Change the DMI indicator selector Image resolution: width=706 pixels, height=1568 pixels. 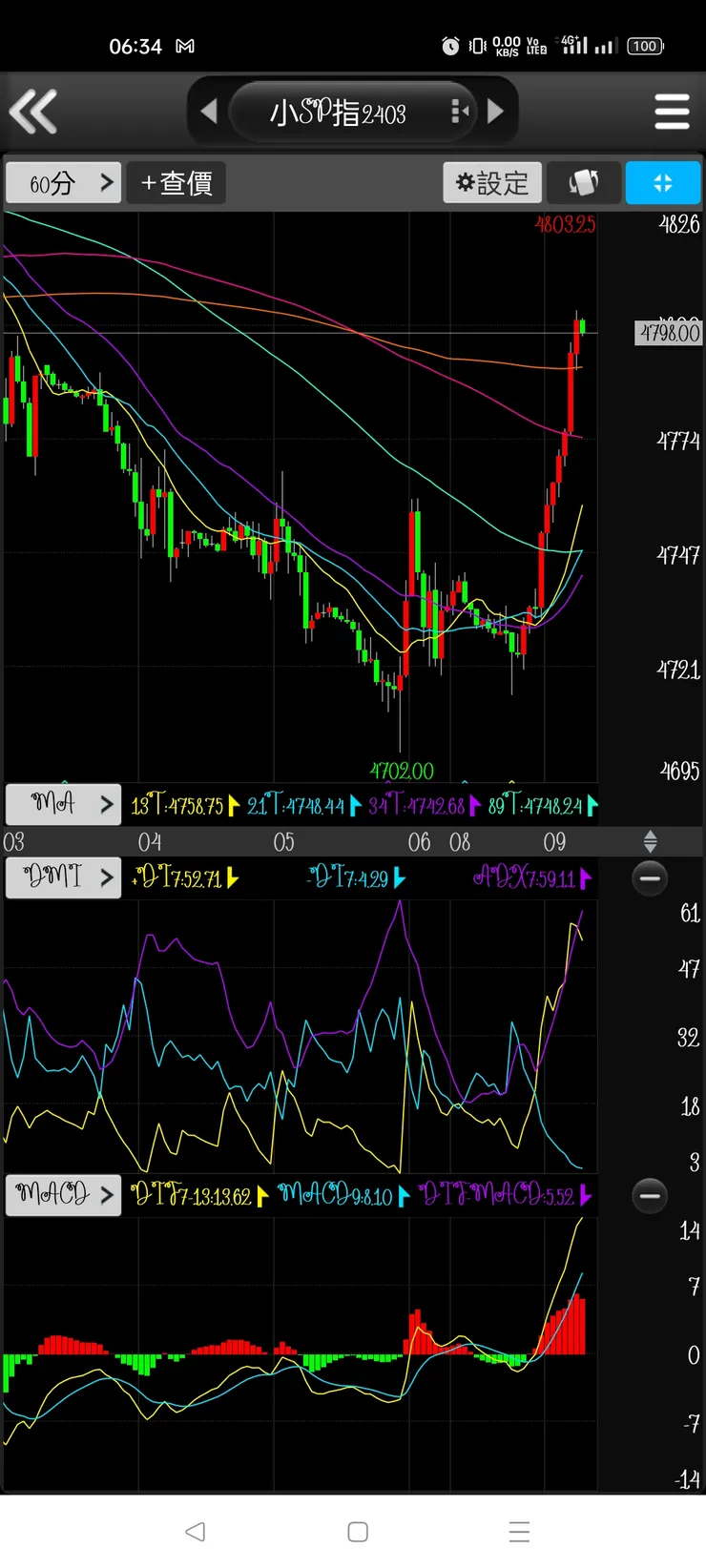click(x=64, y=877)
